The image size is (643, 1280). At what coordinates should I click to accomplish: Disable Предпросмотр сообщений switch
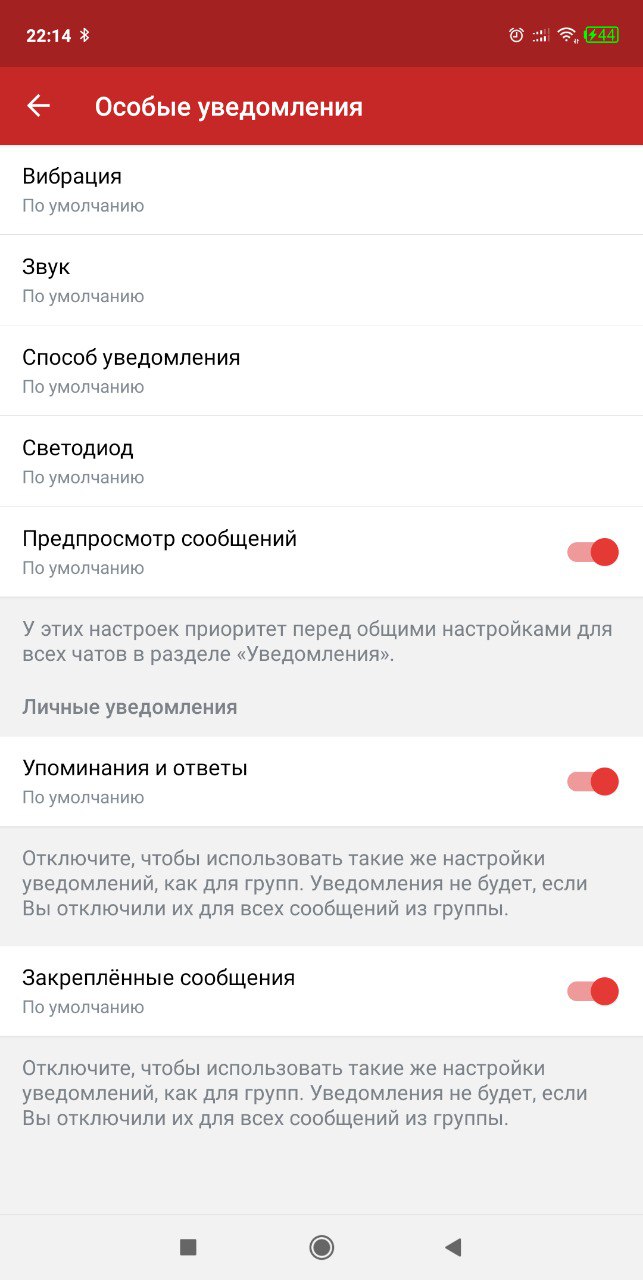coord(593,552)
